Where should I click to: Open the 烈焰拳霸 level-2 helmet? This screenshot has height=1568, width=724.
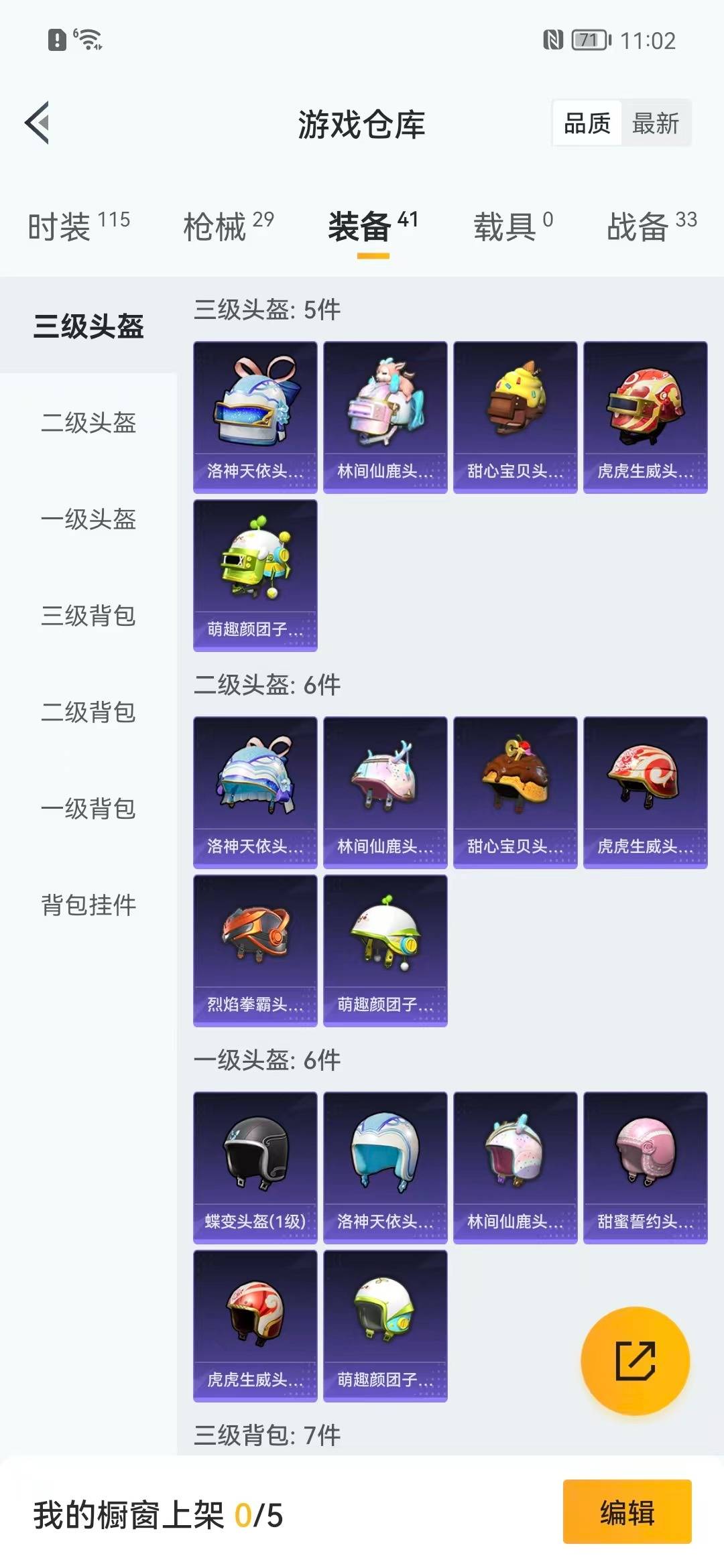255,952
